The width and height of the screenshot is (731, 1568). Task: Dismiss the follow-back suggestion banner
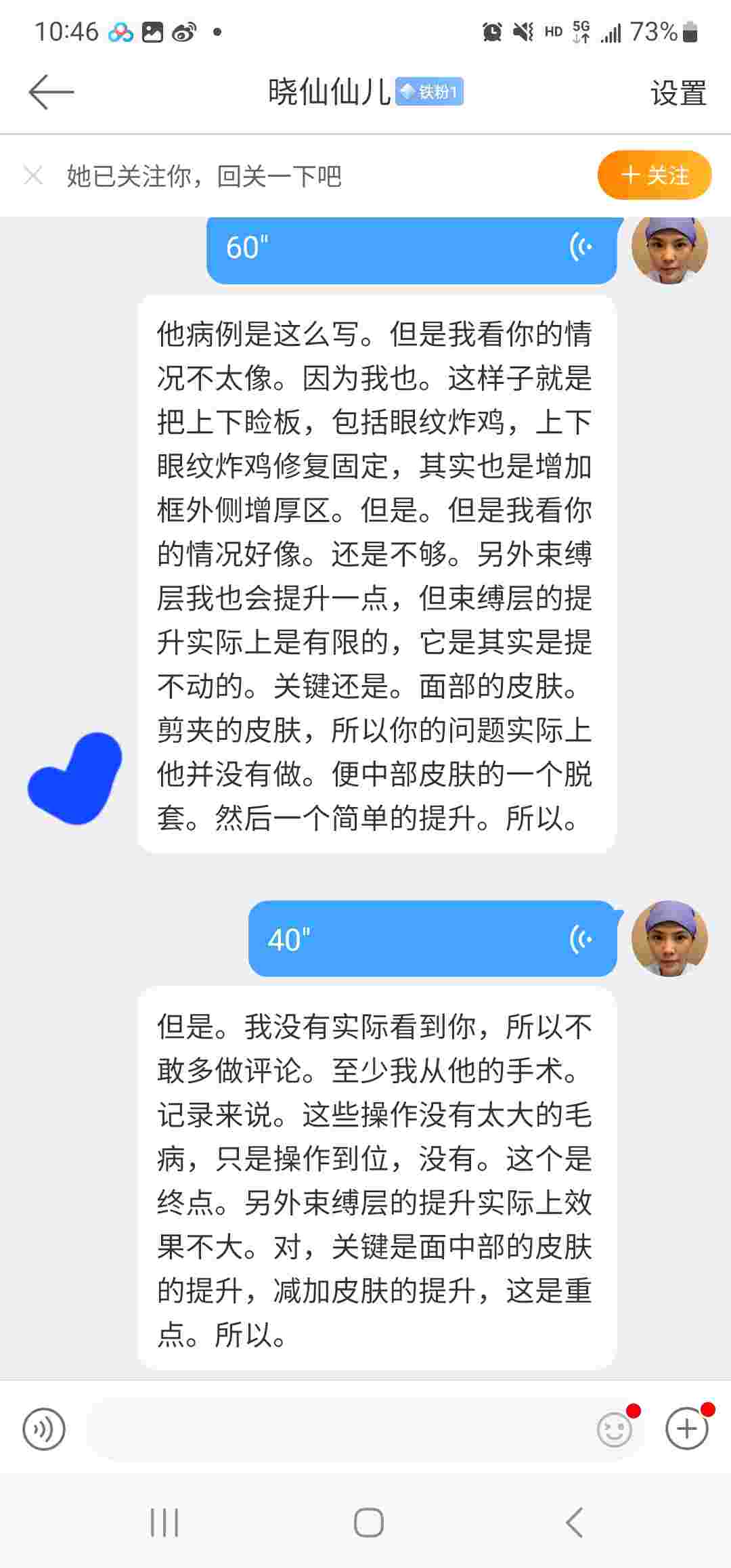point(32,176)
